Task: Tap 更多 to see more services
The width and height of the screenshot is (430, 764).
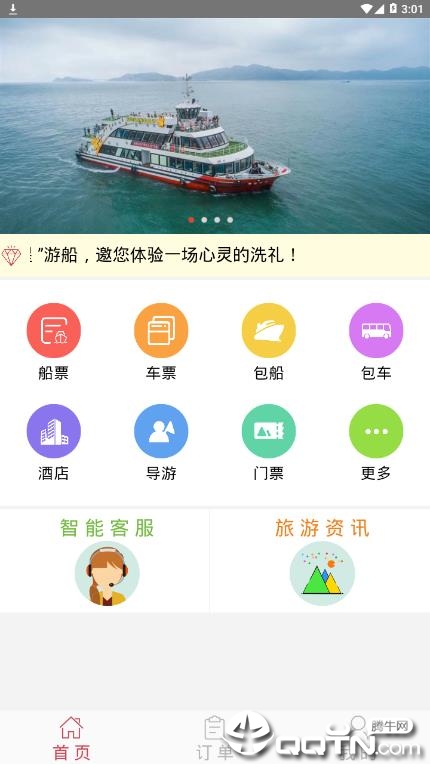Action: point(376,442)
